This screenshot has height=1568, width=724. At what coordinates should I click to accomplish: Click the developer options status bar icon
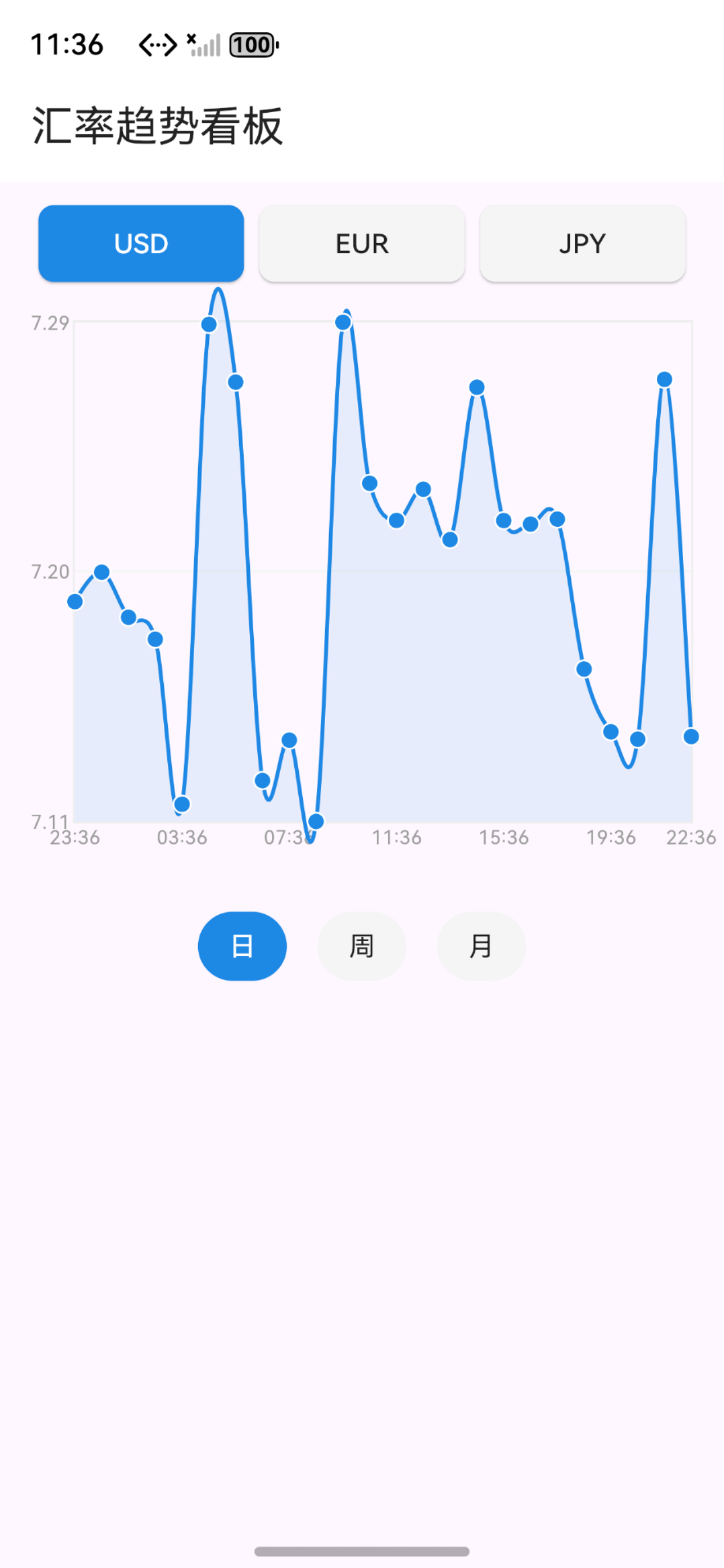click(x=157, y=44)
